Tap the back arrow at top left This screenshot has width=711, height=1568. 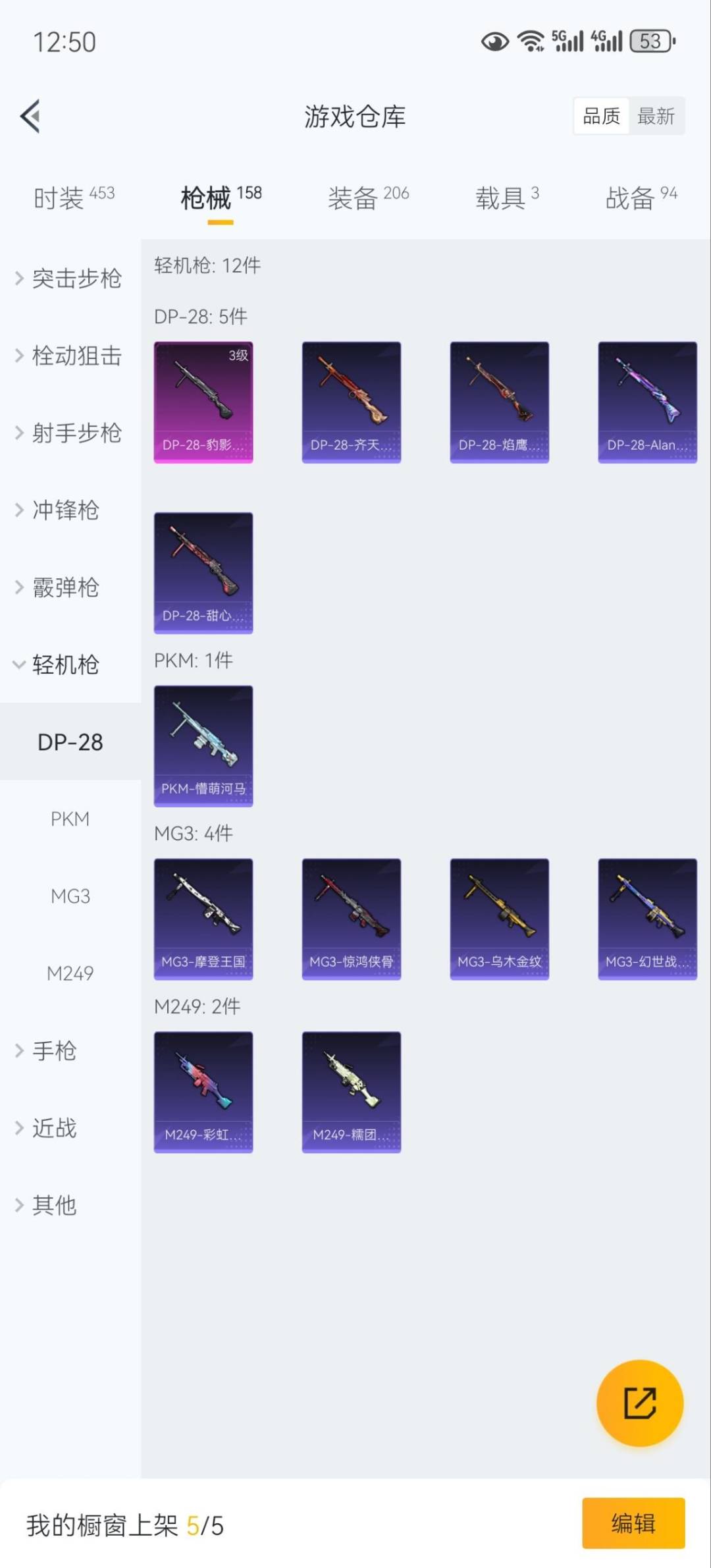coord(29,117)
